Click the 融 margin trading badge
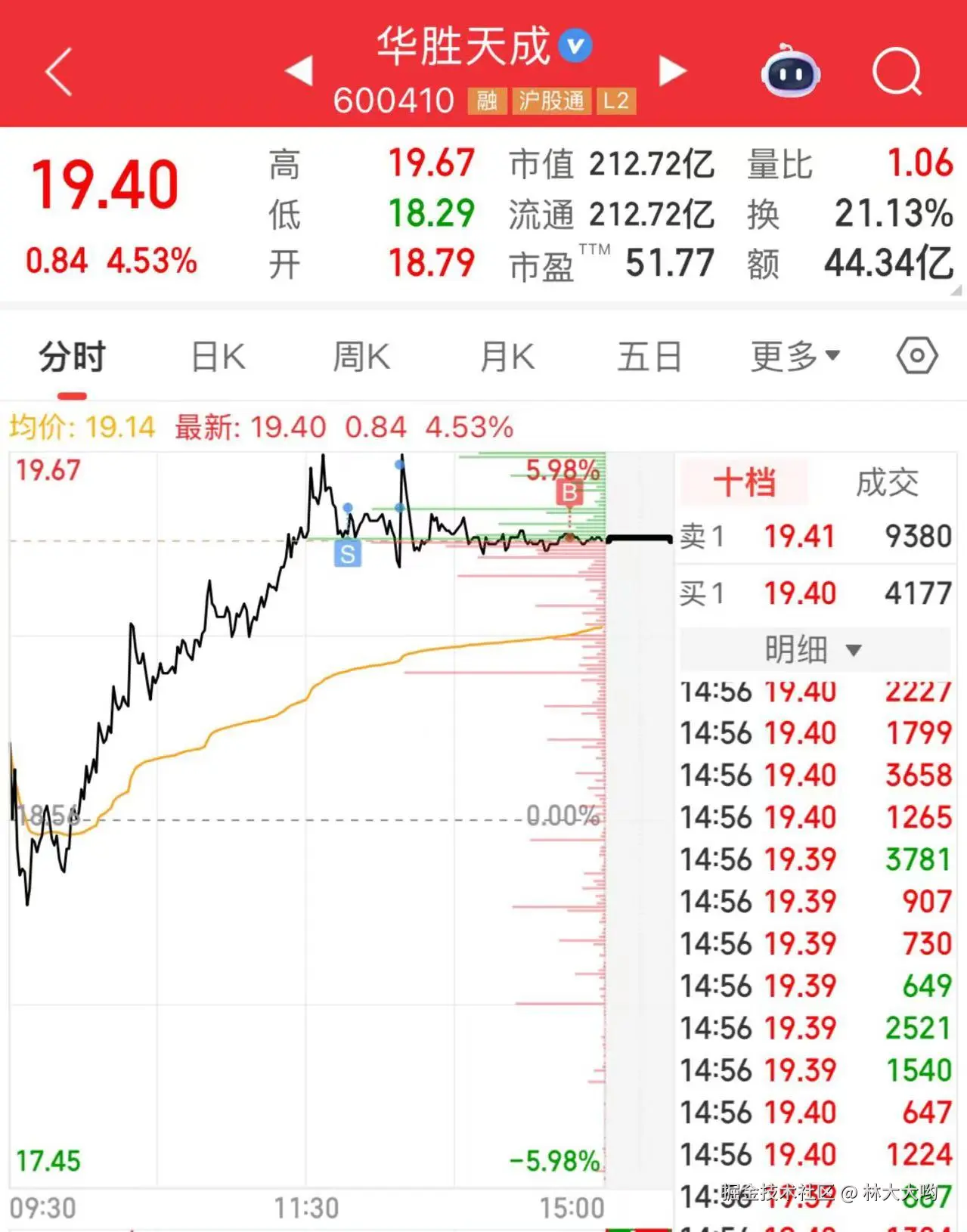The image size is (967, 1232). [x=487, y=100]
